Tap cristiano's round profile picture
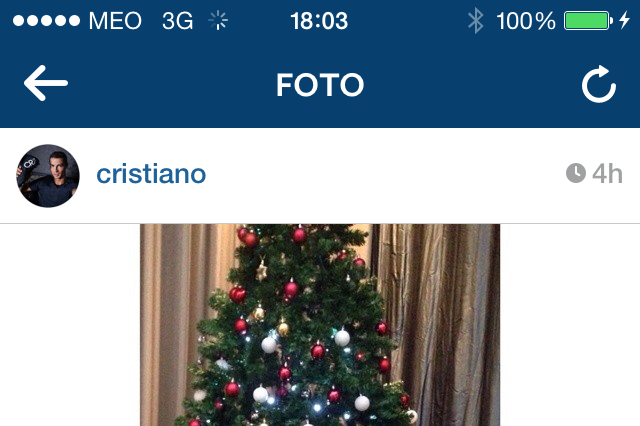Viewport: 640px width, 426px height. 48,175
